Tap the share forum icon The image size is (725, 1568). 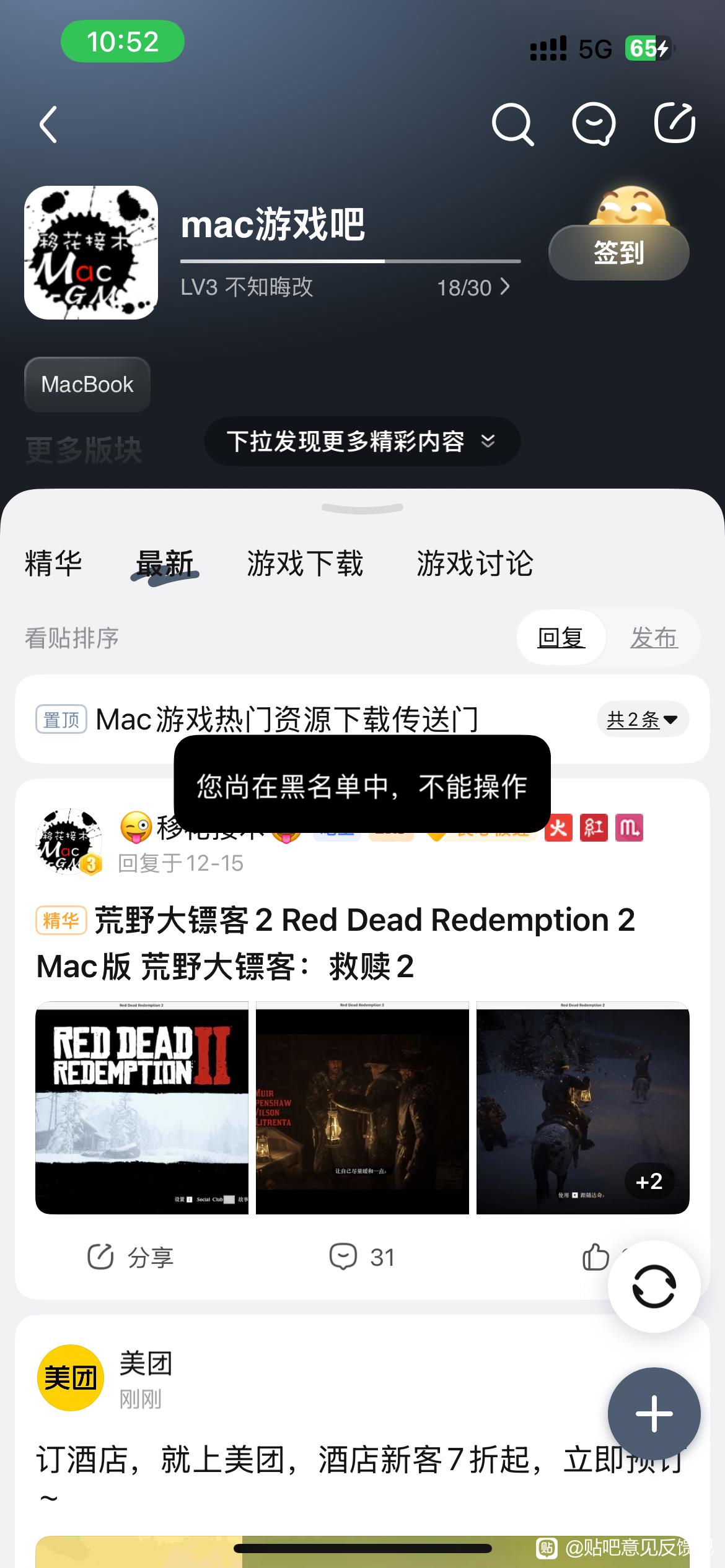[674, 123]
